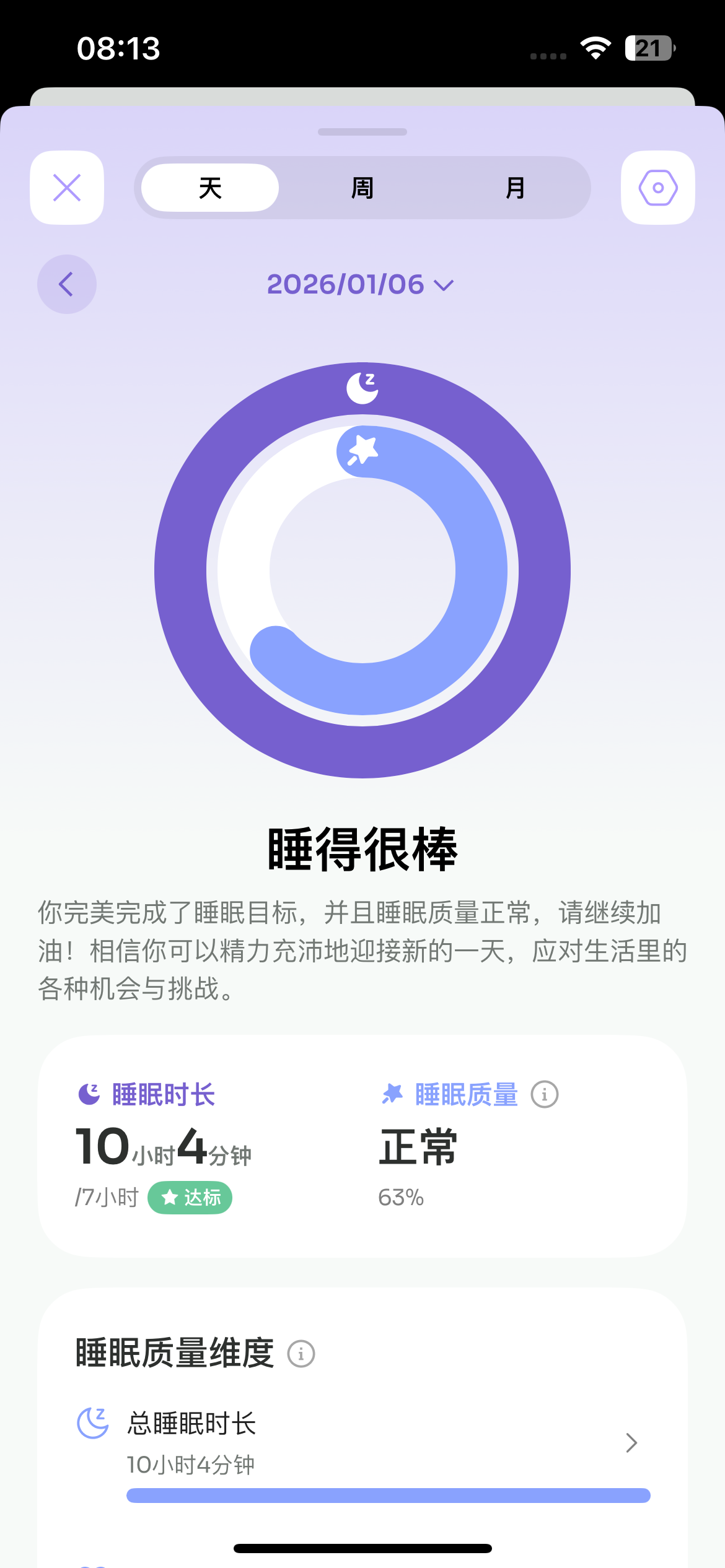Show info about 睡眠质量
The image size is (725, 1568).
(545, 1095)
